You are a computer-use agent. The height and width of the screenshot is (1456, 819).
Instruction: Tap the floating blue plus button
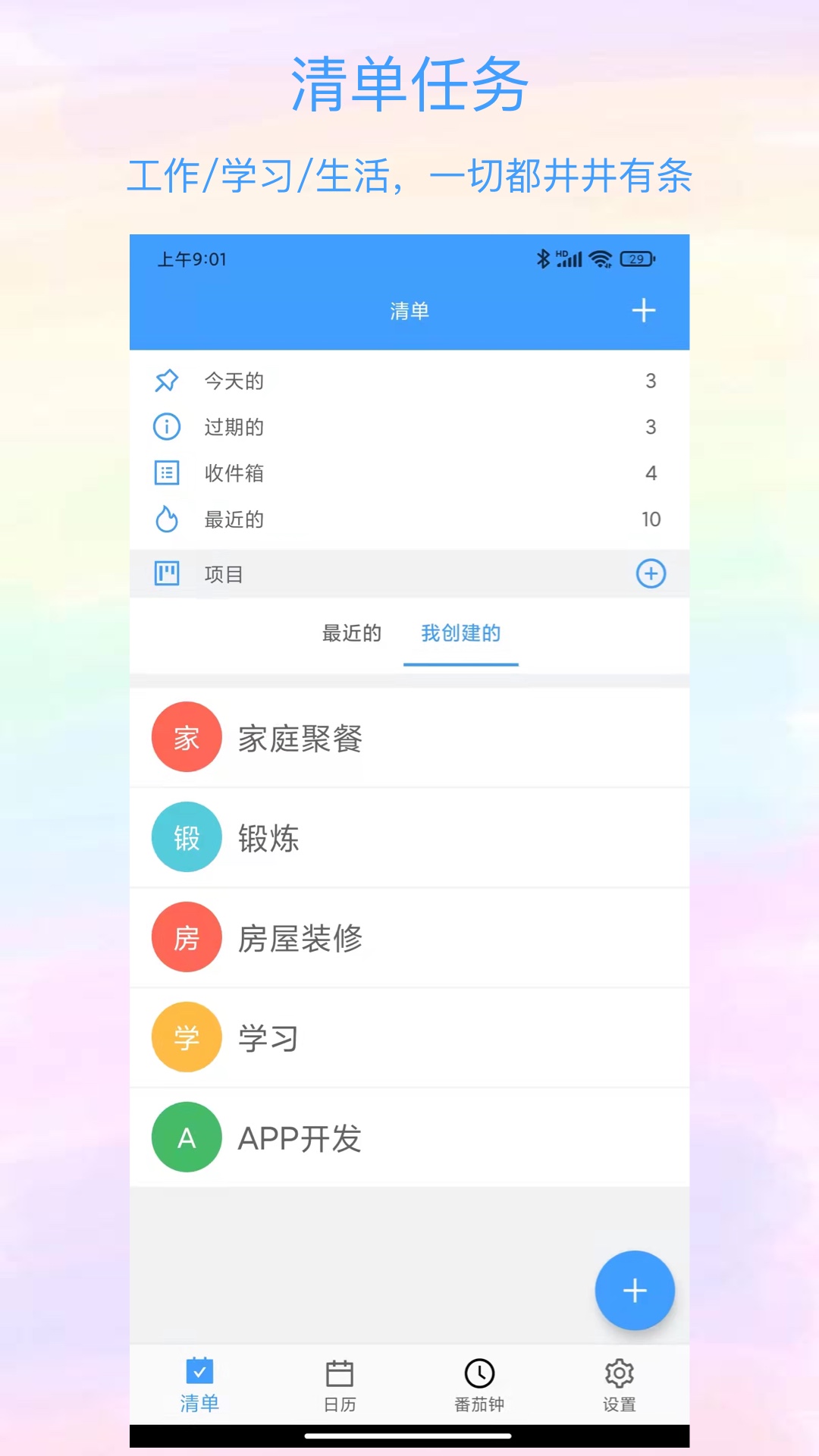(635, 1290)
